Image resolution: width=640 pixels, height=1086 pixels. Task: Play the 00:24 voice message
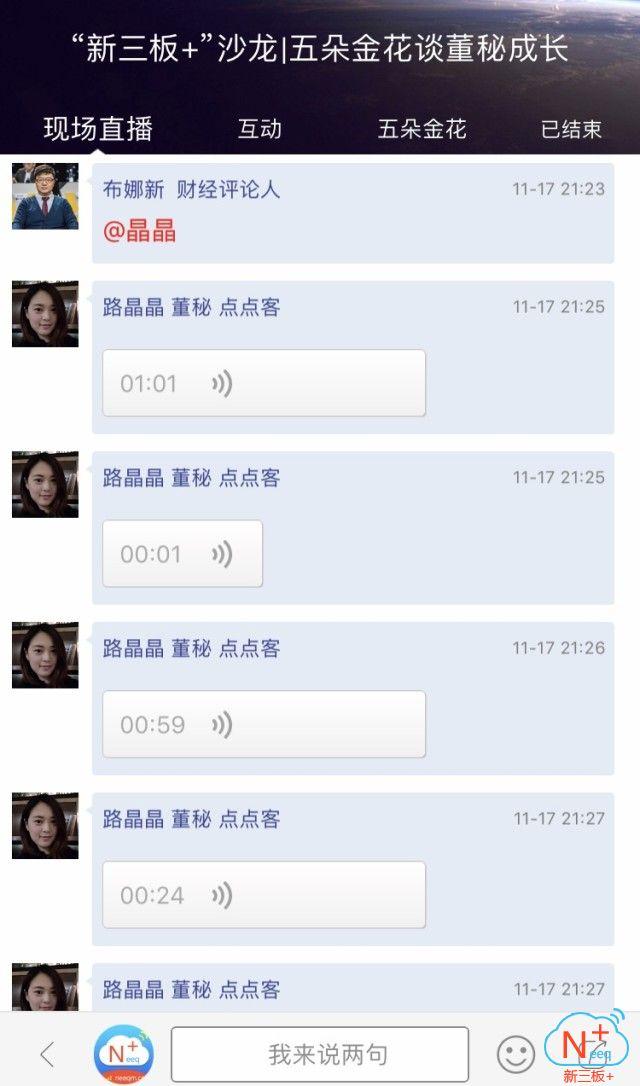[x=264, y=895]
